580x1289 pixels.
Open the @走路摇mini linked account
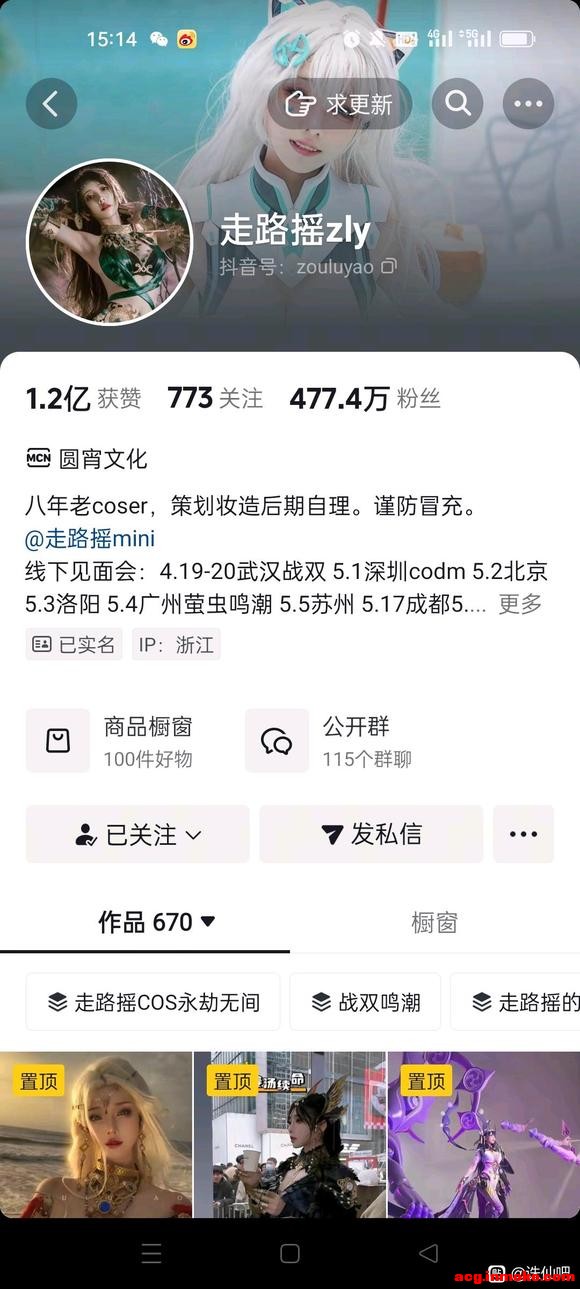coord(90,539)
